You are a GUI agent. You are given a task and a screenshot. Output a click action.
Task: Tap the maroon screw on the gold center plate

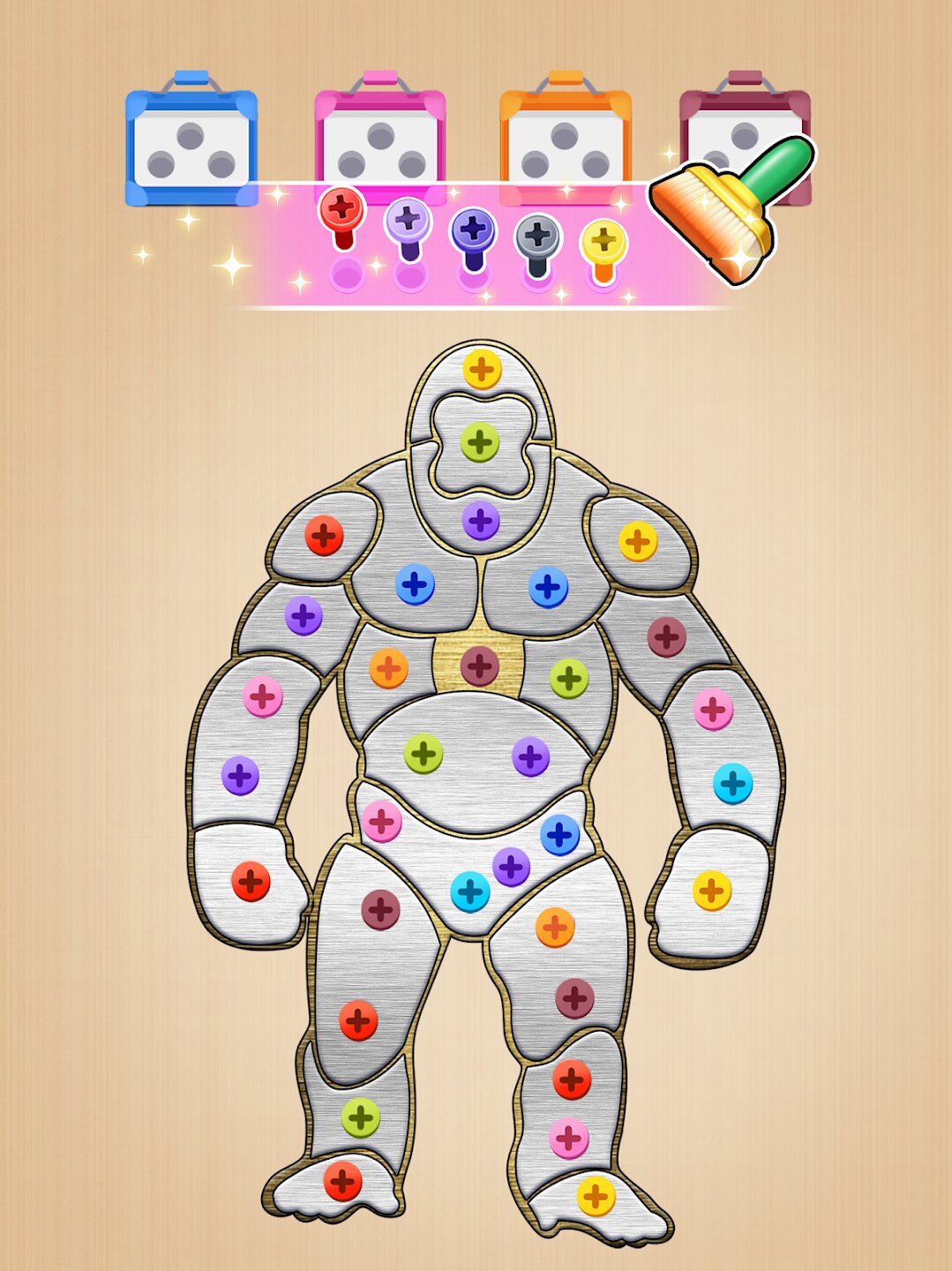coord(480,666)
